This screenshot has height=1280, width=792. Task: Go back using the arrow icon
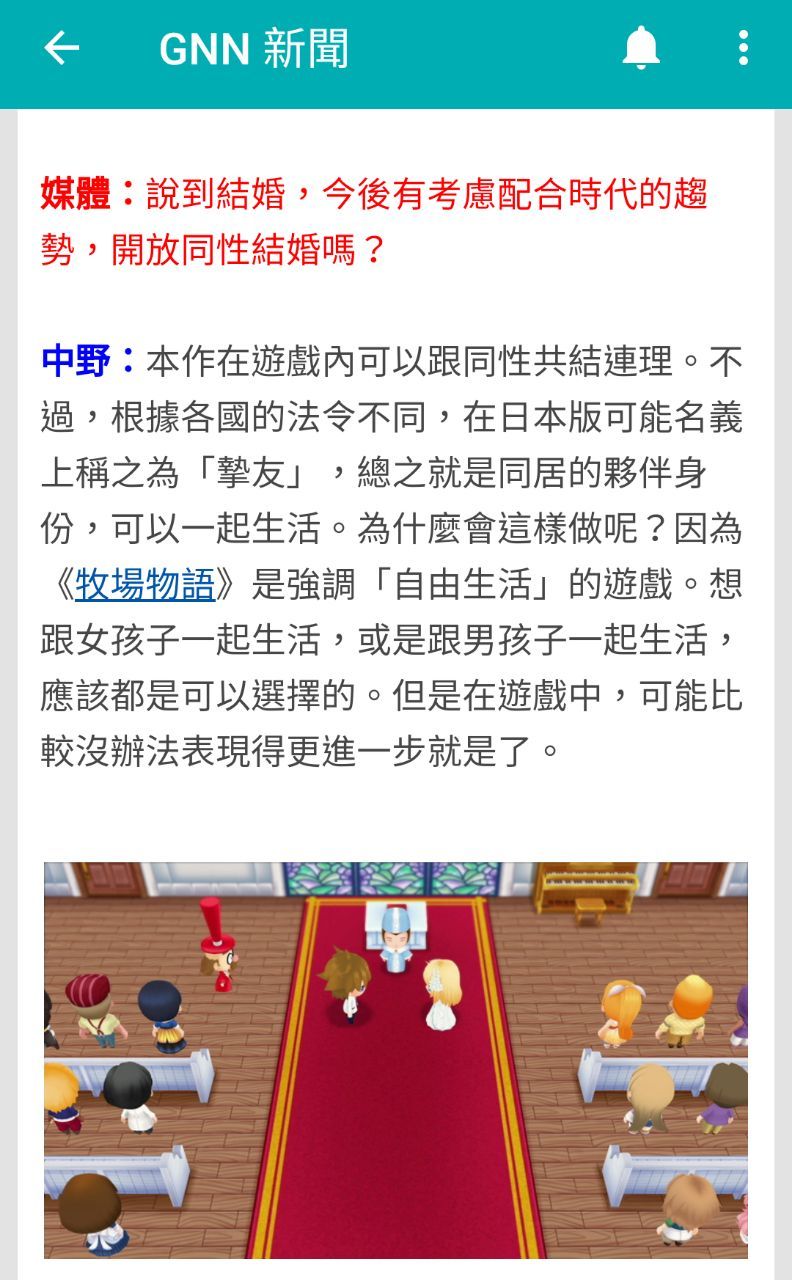[x=61, y=48]
